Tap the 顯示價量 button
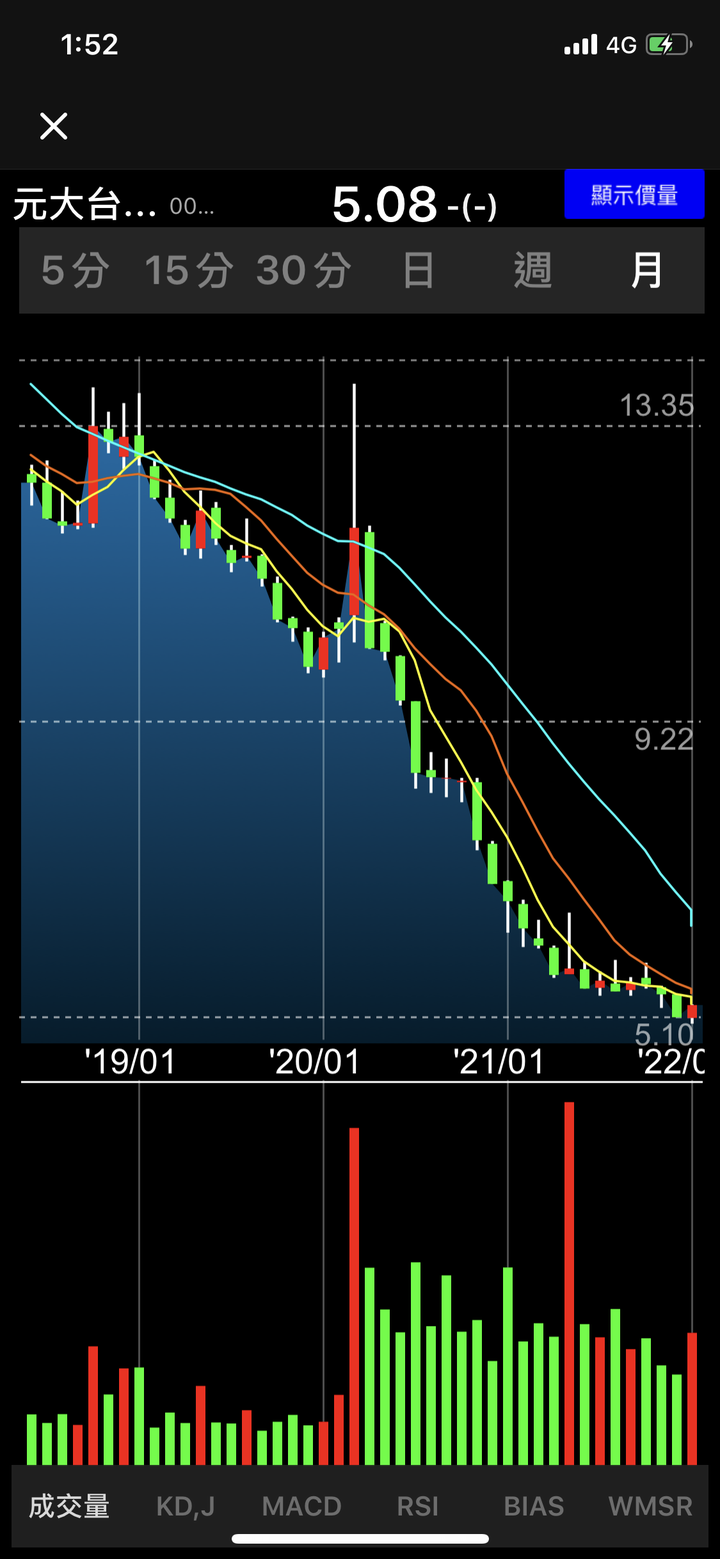The width and height of the screenshot is (720, 1559). [x=634, y=195]
